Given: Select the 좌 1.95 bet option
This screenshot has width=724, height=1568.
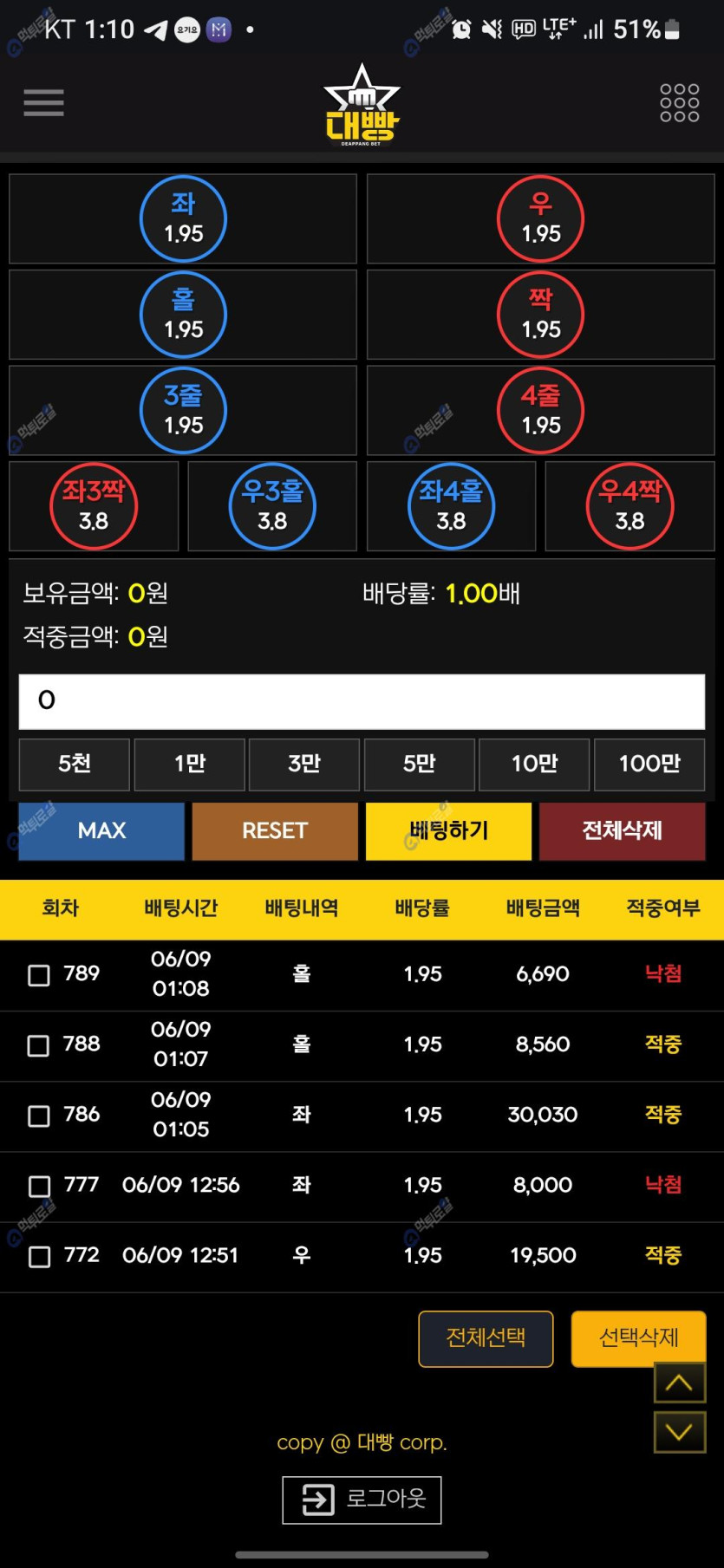Looking at the screenshot, I should 183,219.
